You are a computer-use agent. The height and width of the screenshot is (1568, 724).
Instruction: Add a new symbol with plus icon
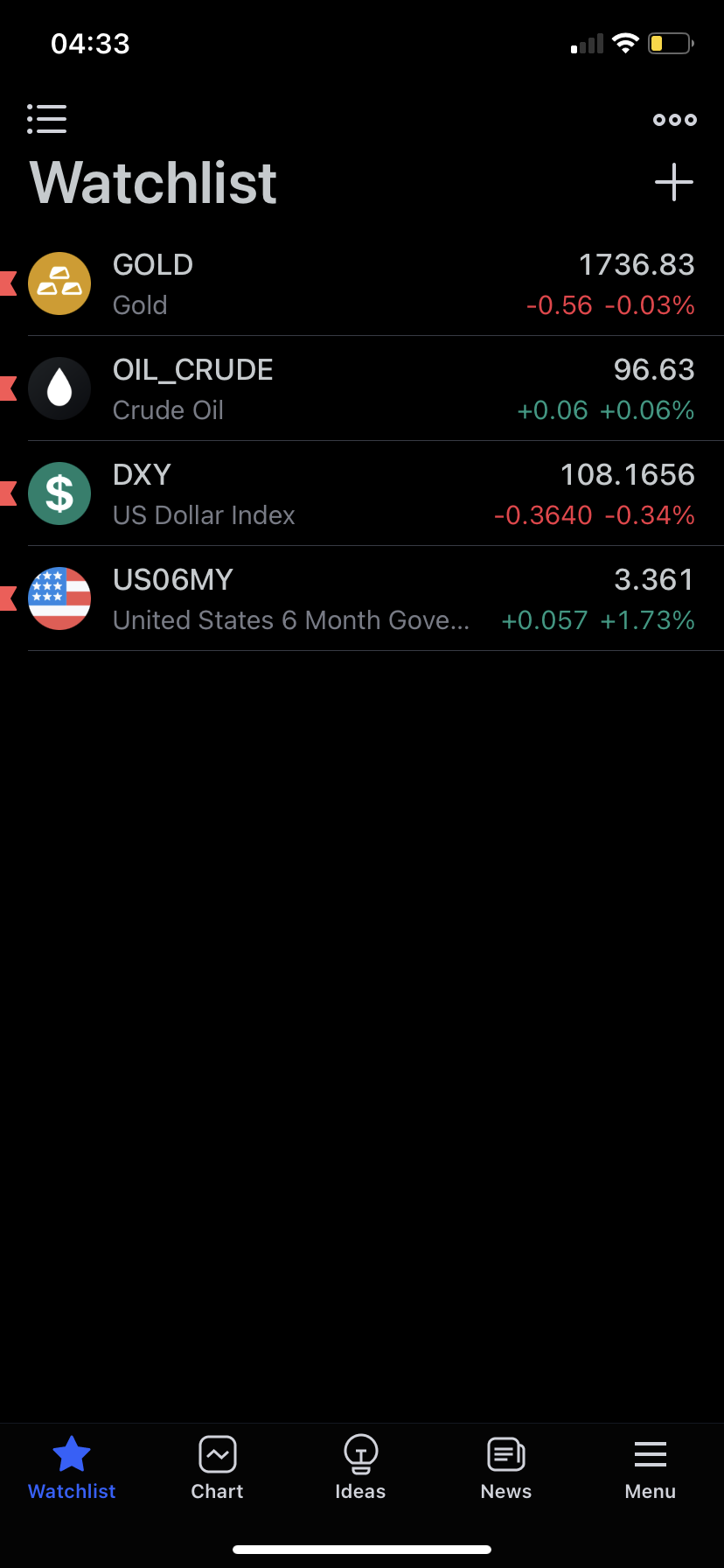[674, 182]
